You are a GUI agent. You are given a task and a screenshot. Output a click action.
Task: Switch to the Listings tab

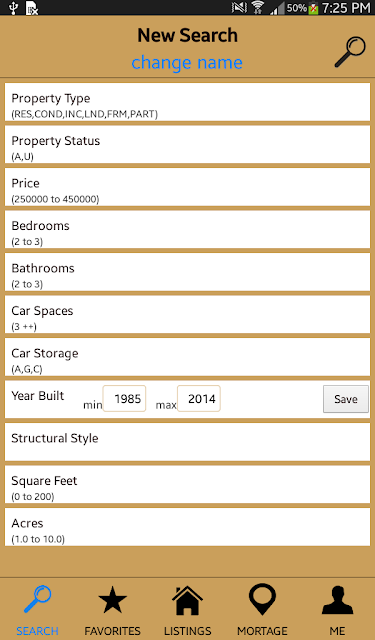pyautogui.click(x=187, y=609)
